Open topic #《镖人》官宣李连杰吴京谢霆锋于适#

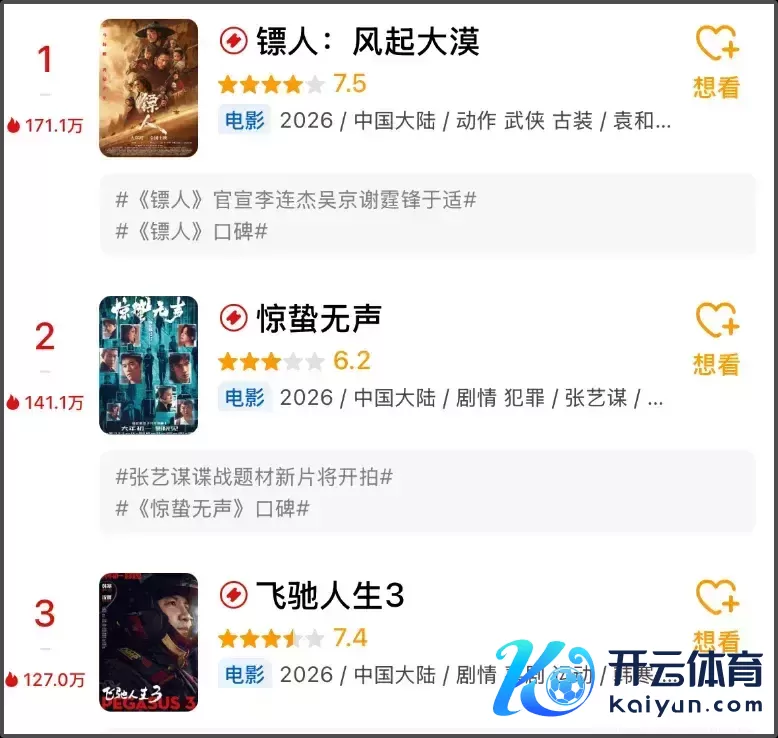(296, 200)
